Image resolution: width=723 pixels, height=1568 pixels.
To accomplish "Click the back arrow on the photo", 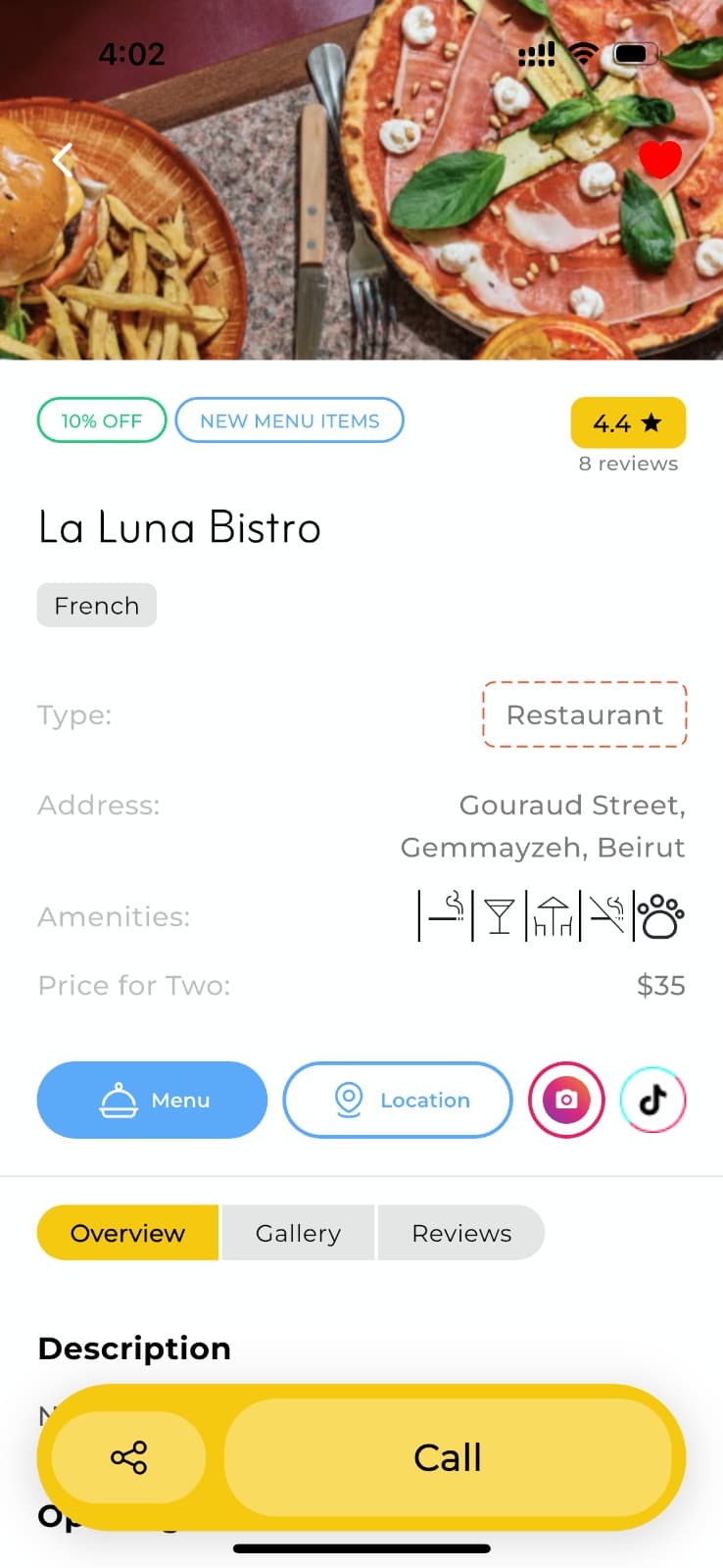I will (62, 160).
